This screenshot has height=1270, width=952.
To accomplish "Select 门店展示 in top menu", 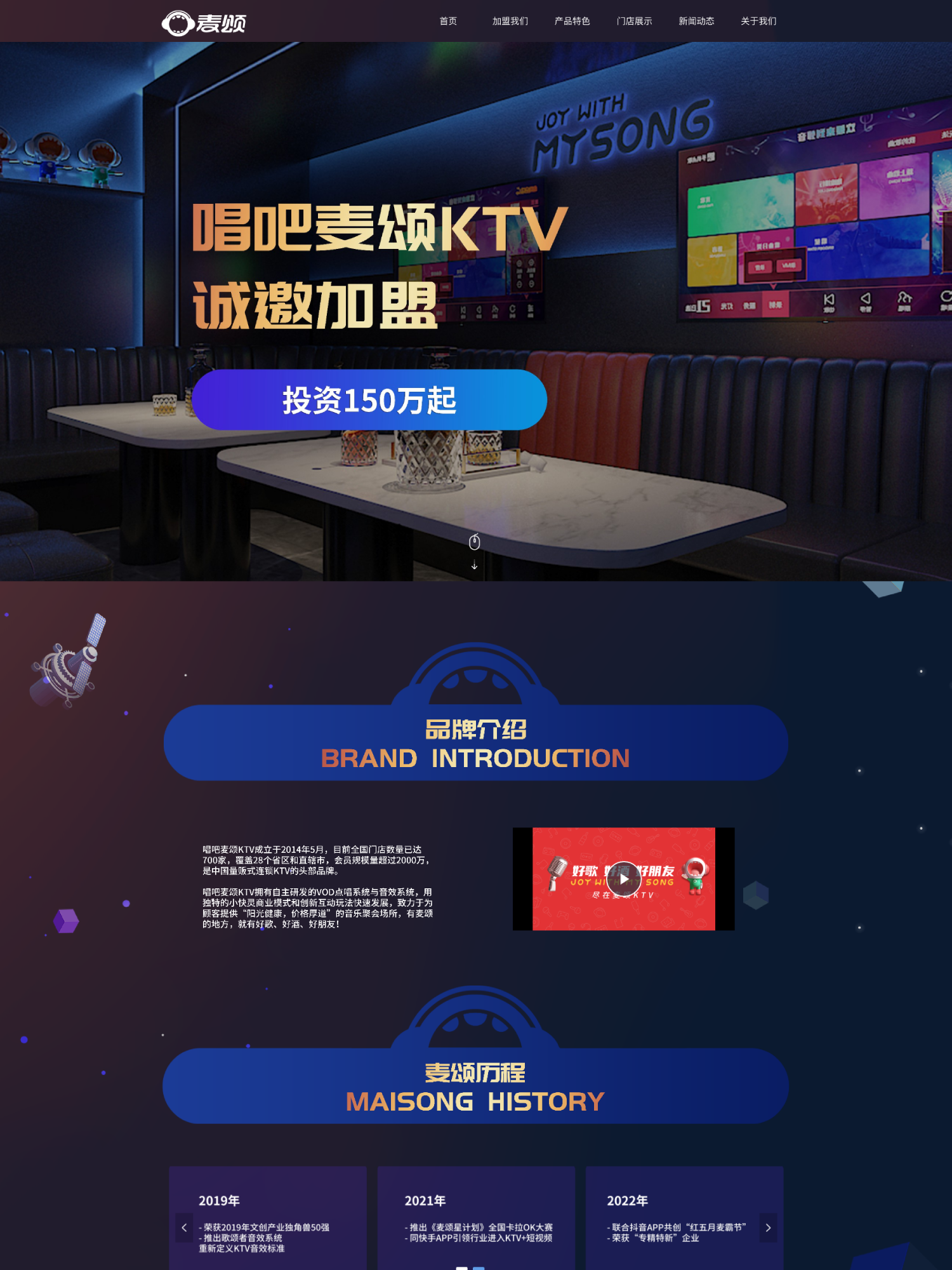I will click(634, 21).
